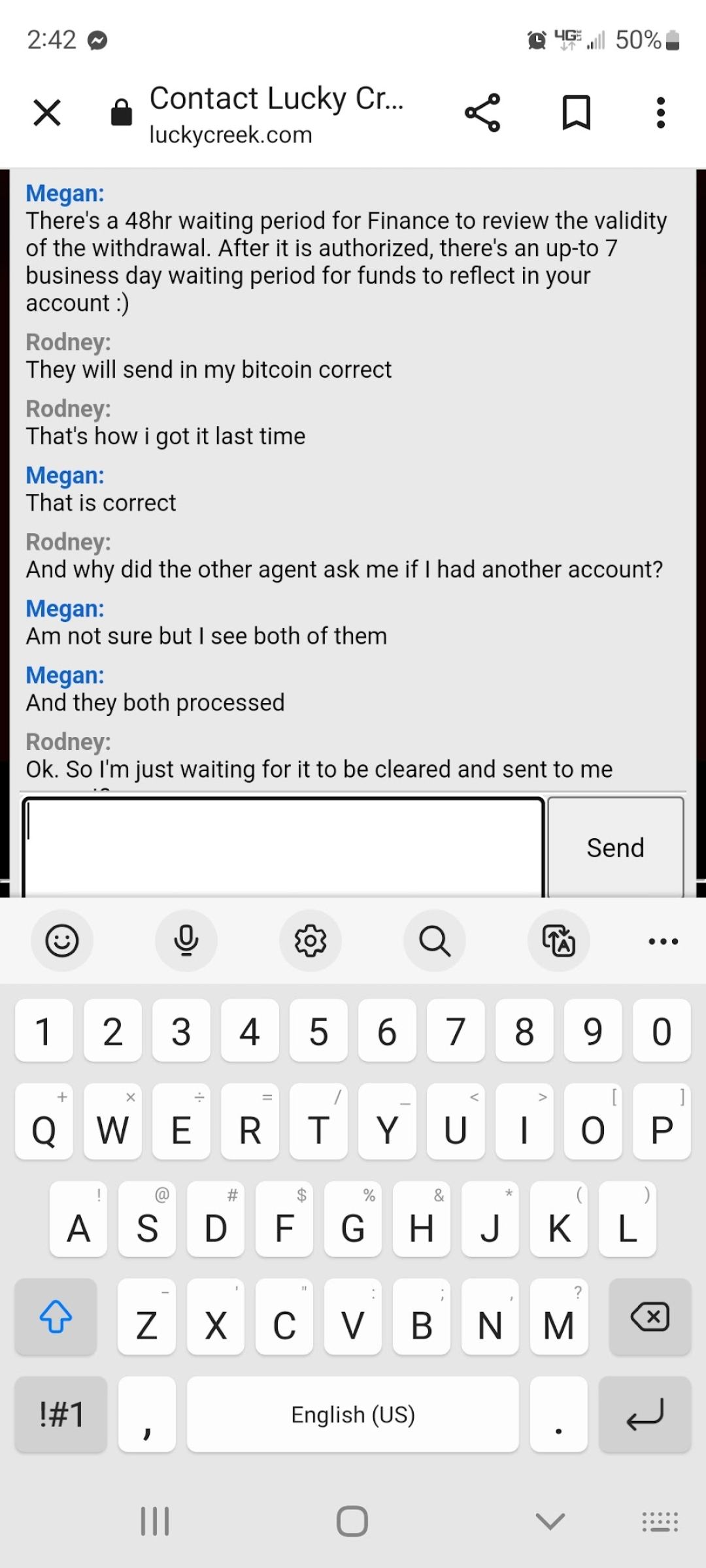Go to the home screen
Screen dimensions: 706x1568
tap(352, 1521)
